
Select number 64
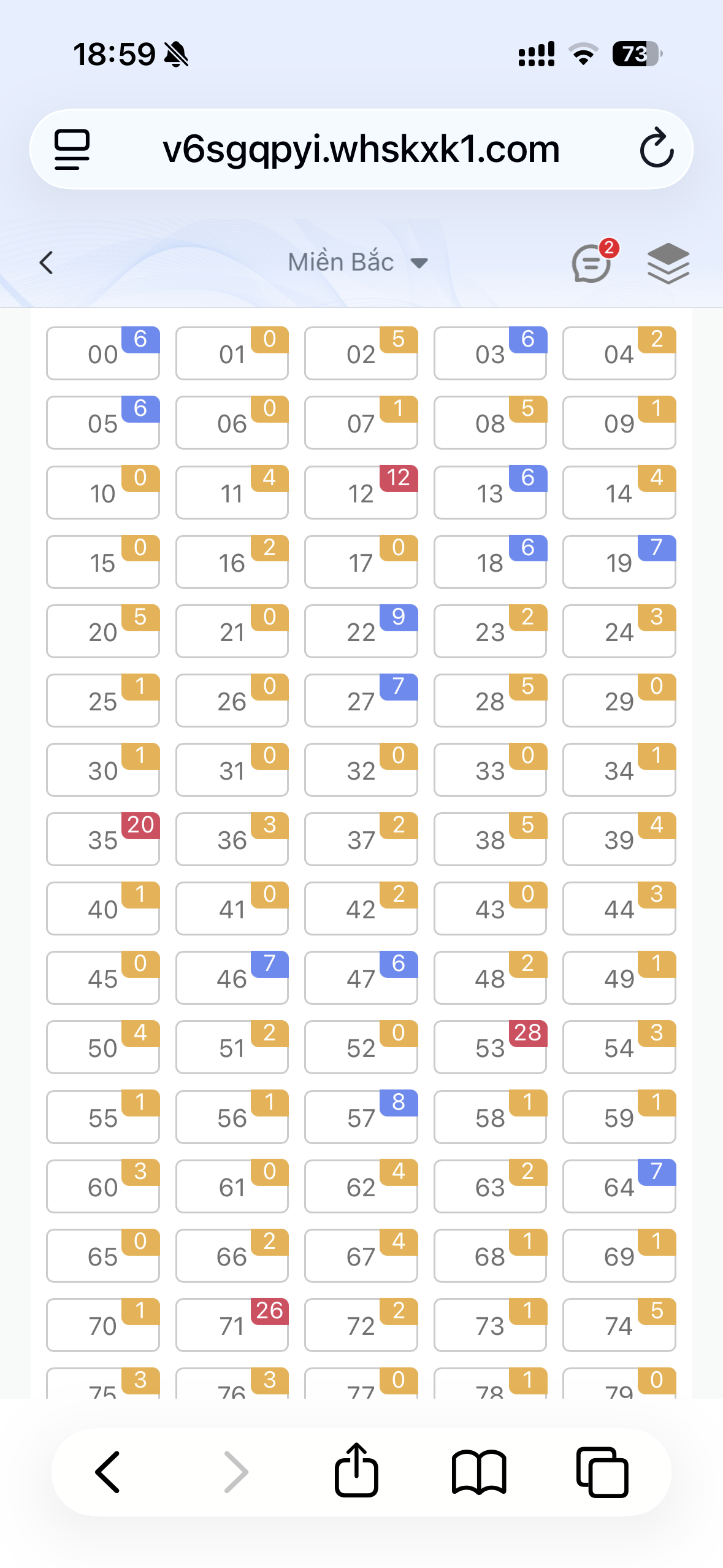point(619,1186)
